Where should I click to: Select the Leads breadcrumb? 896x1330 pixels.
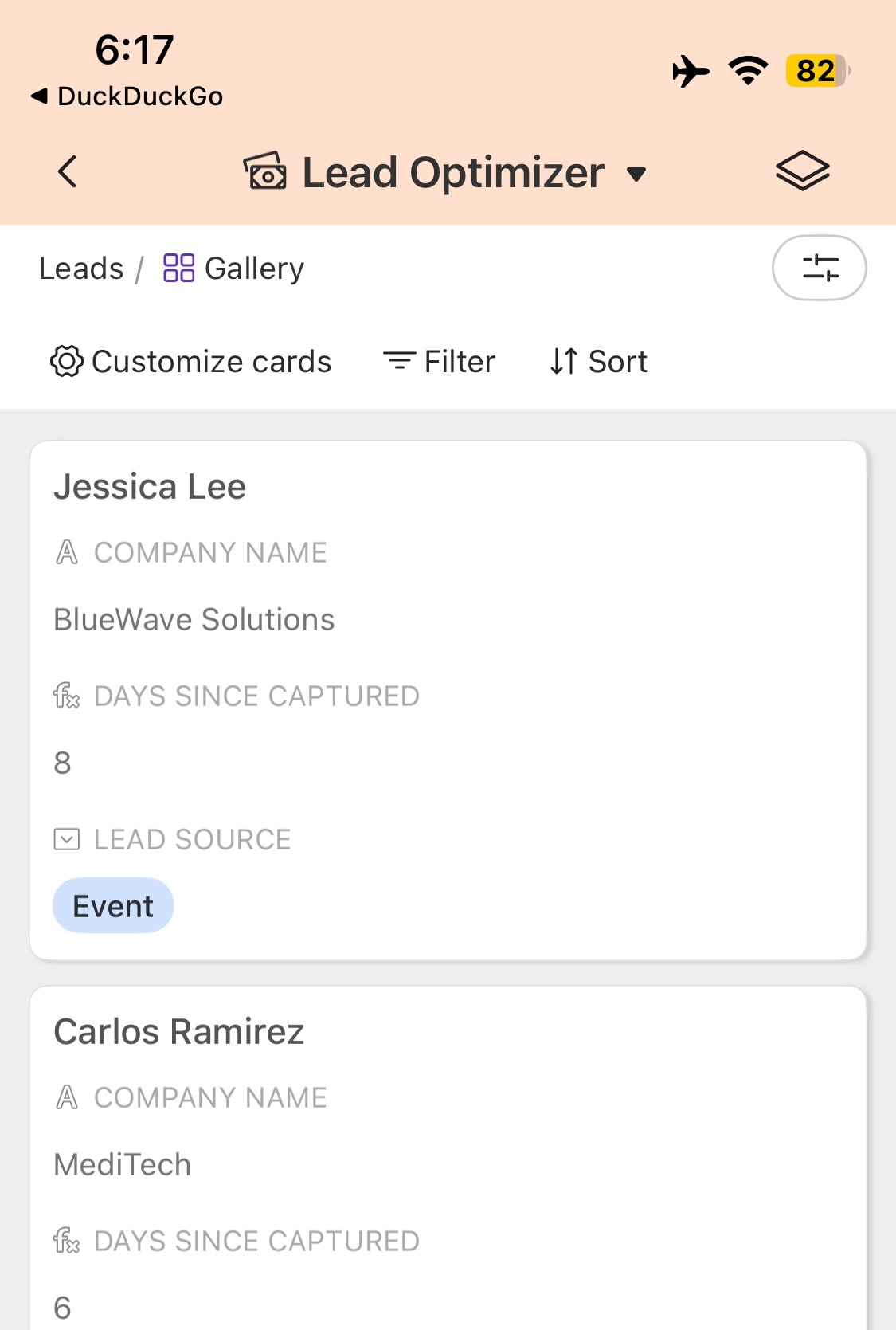click(x=82, y=268)
